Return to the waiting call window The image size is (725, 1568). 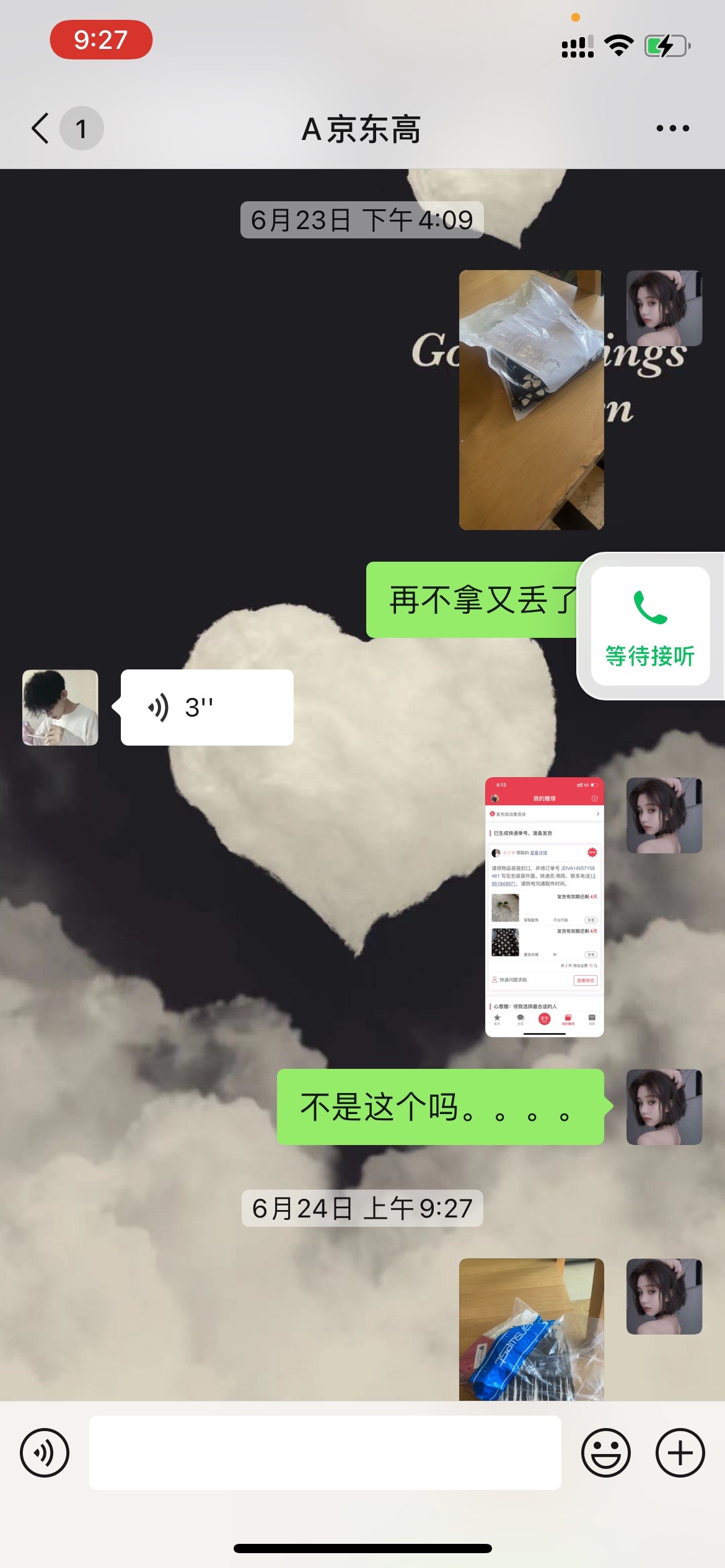tap(650, 626)
